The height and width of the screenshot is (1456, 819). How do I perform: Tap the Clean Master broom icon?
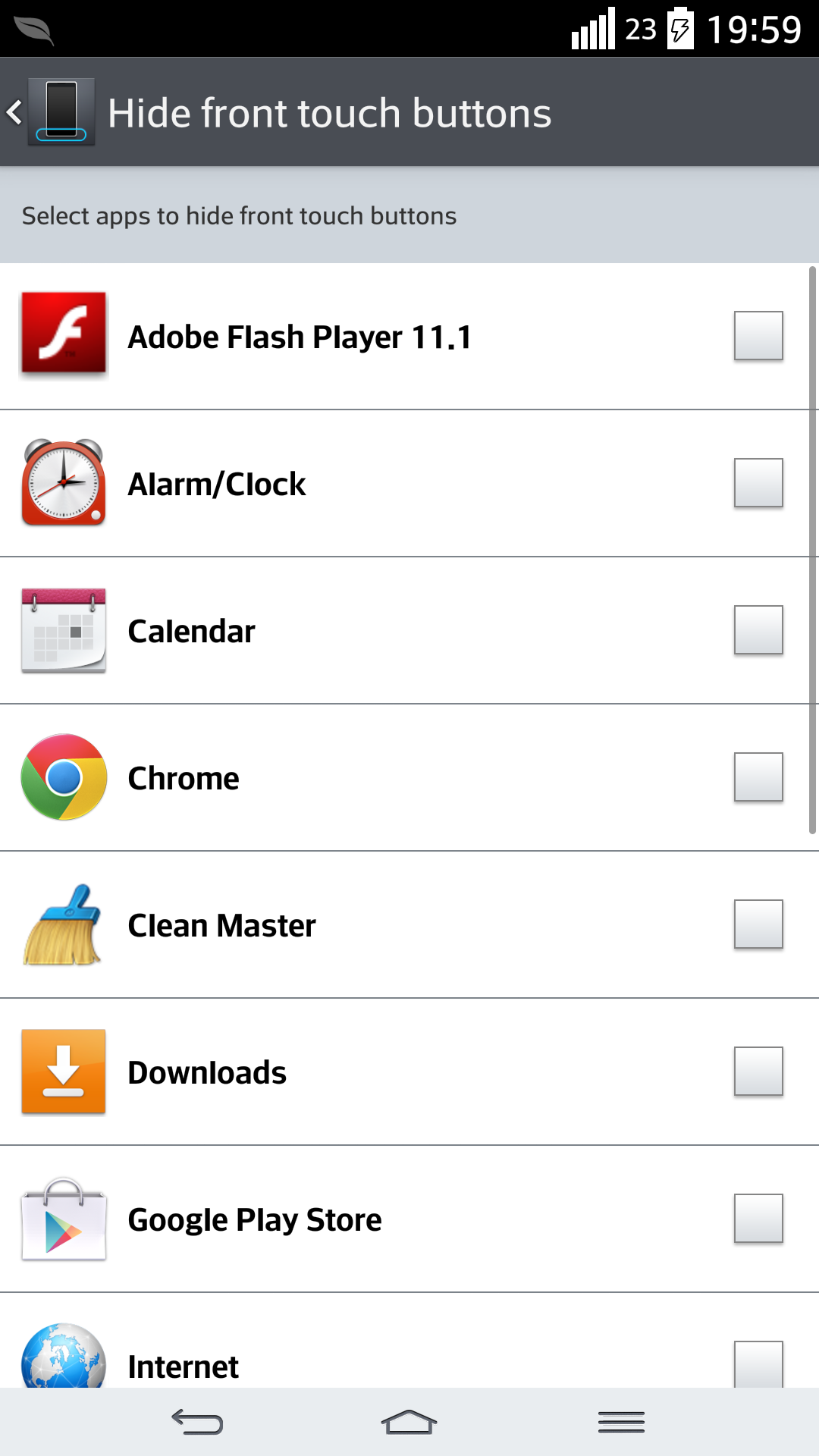[63, 924]
